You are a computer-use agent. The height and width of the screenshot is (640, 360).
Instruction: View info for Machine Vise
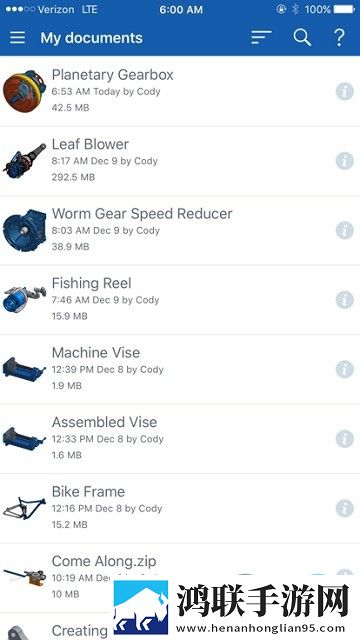tap(344, 369)
